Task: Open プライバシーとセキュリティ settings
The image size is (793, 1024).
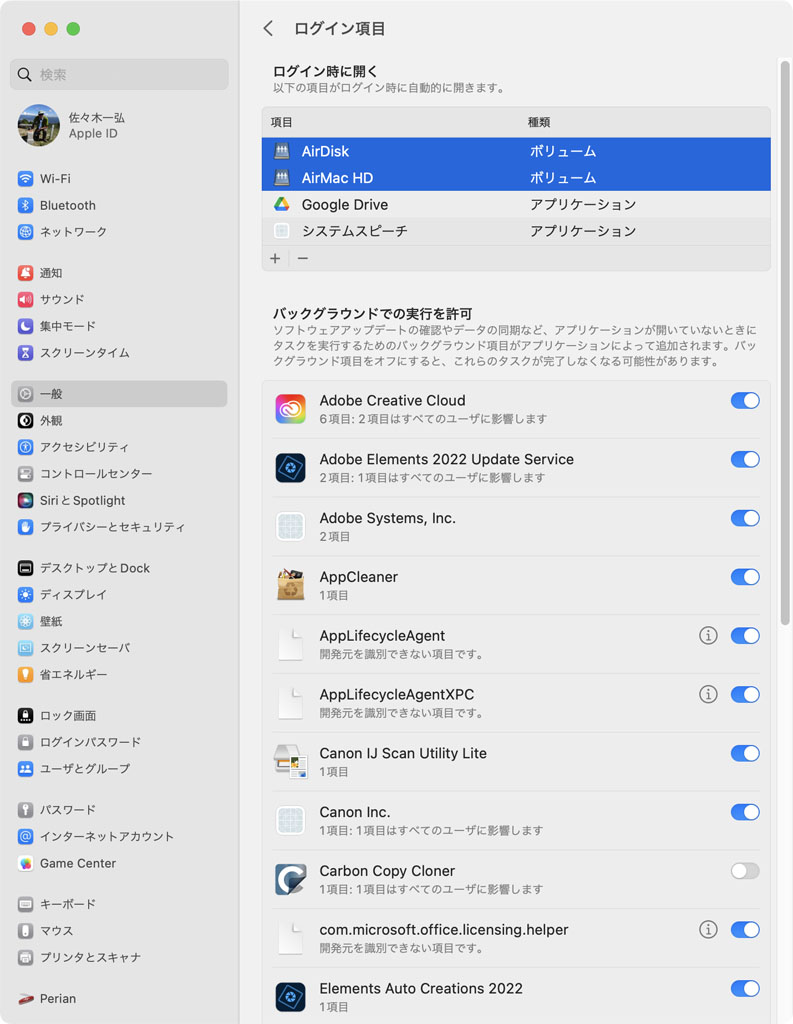Action: pyautogui.click(x=112, y=527)
